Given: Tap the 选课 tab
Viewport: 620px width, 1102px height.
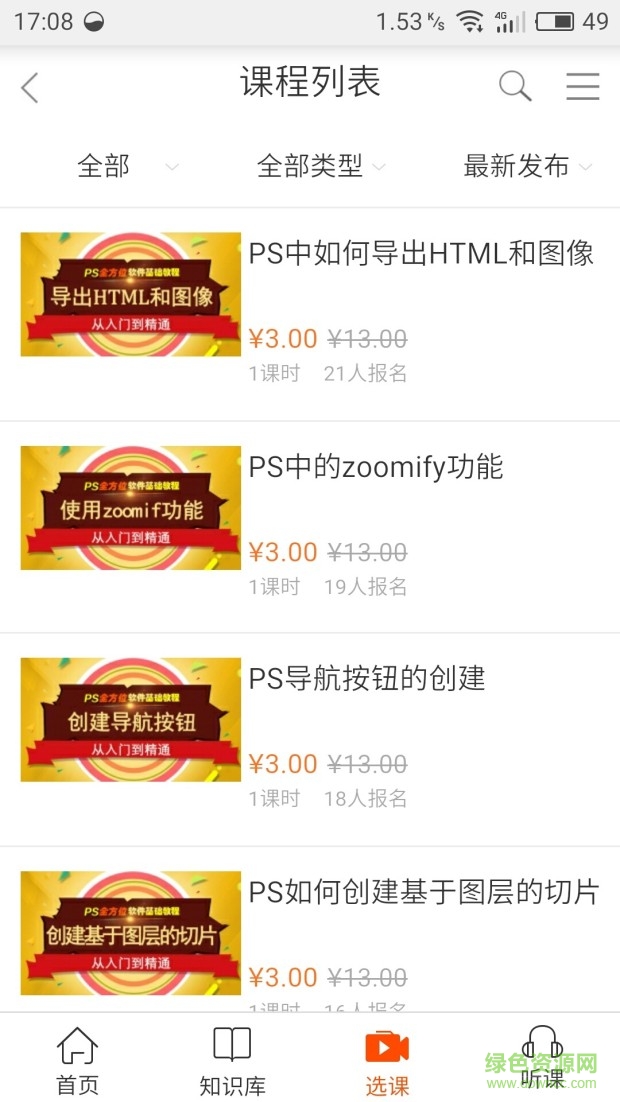Looking at the screenshot, I should pos(387,1060).
